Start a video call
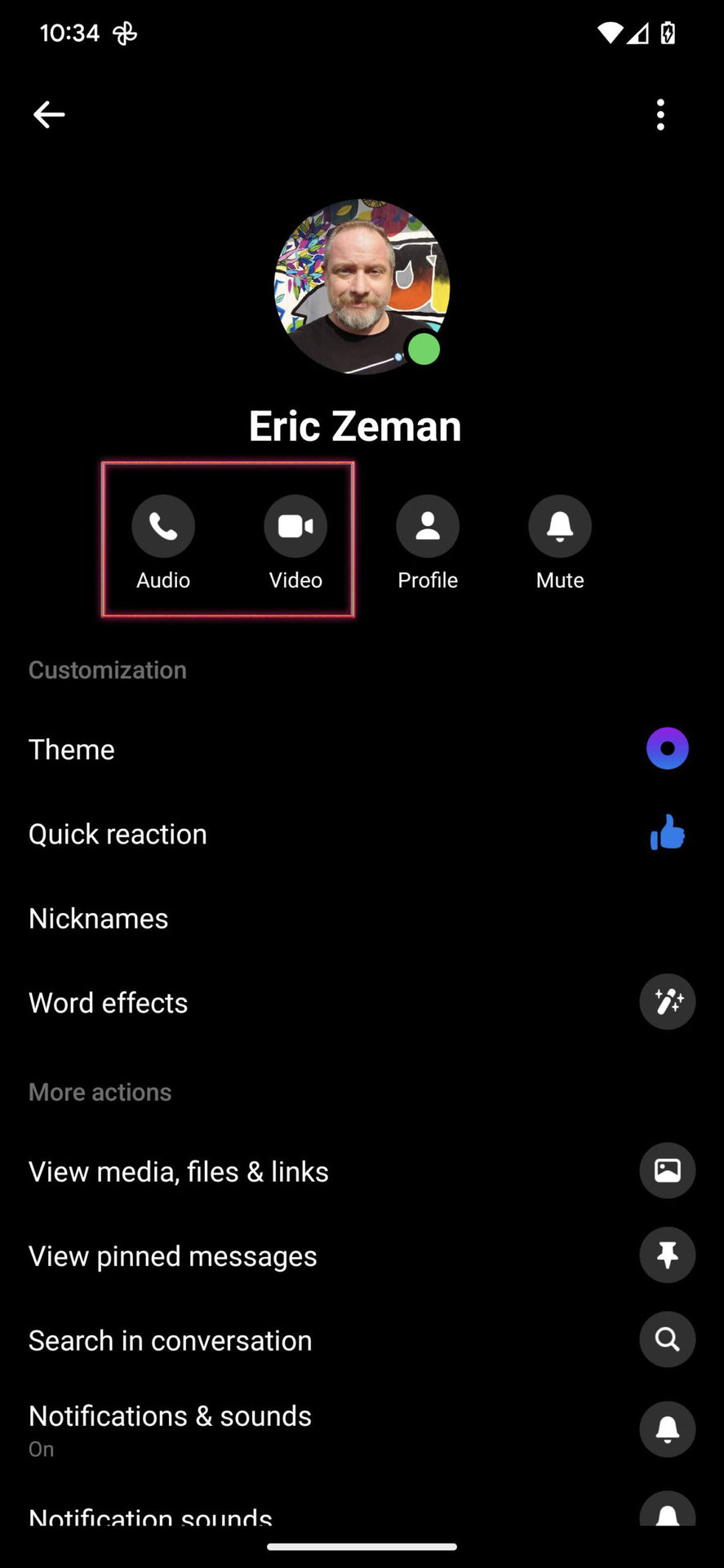This screenshot has width=724, height=1568. [x=295, y=527]
